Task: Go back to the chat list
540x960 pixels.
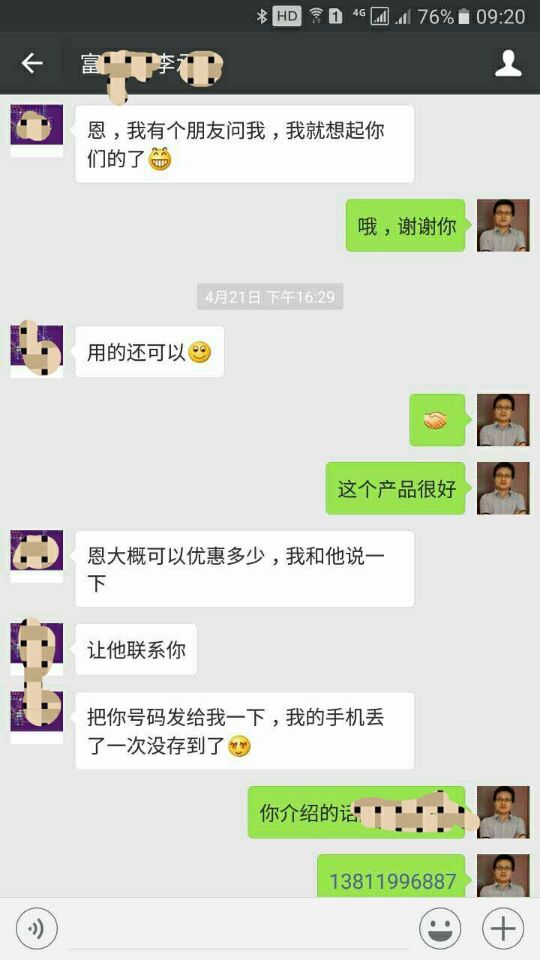Action: 32,63
